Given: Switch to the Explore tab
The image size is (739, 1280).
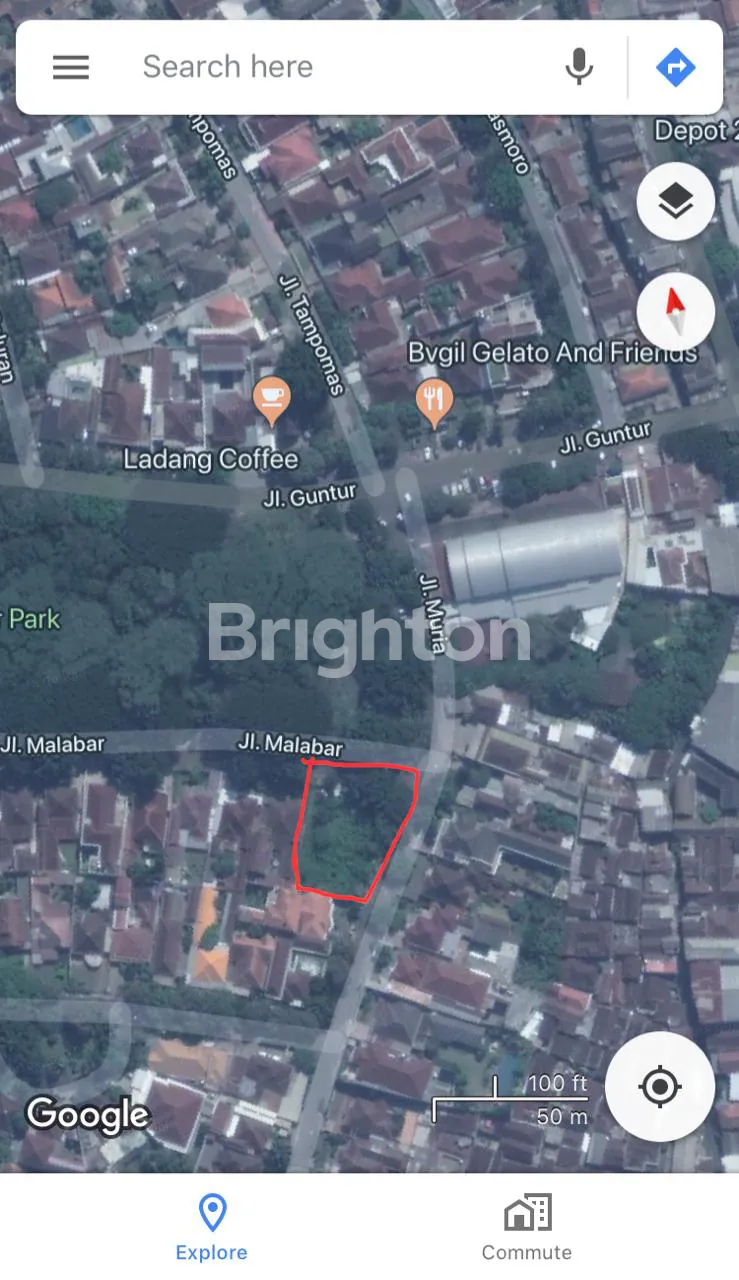Looking at the screenshot, I should (211, 1226).
